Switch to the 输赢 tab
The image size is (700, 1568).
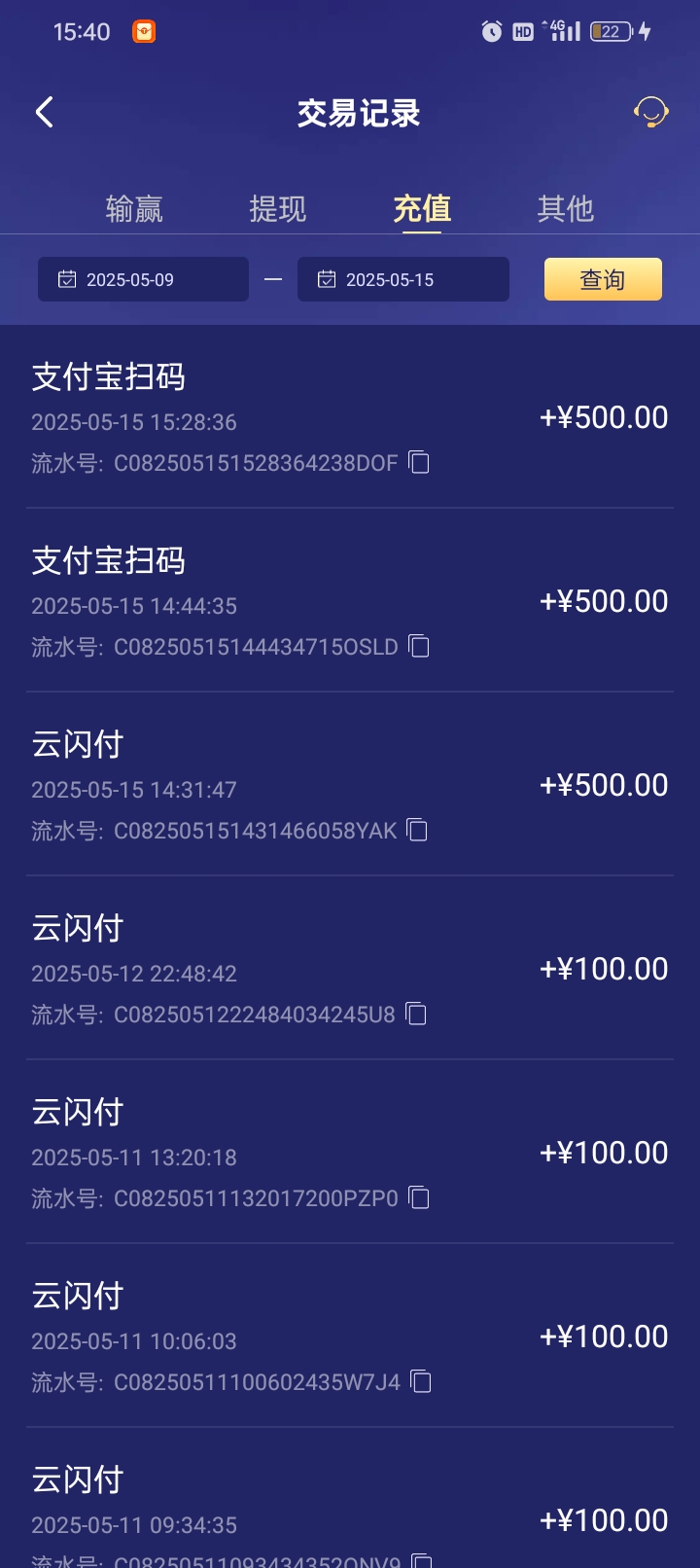135,208
